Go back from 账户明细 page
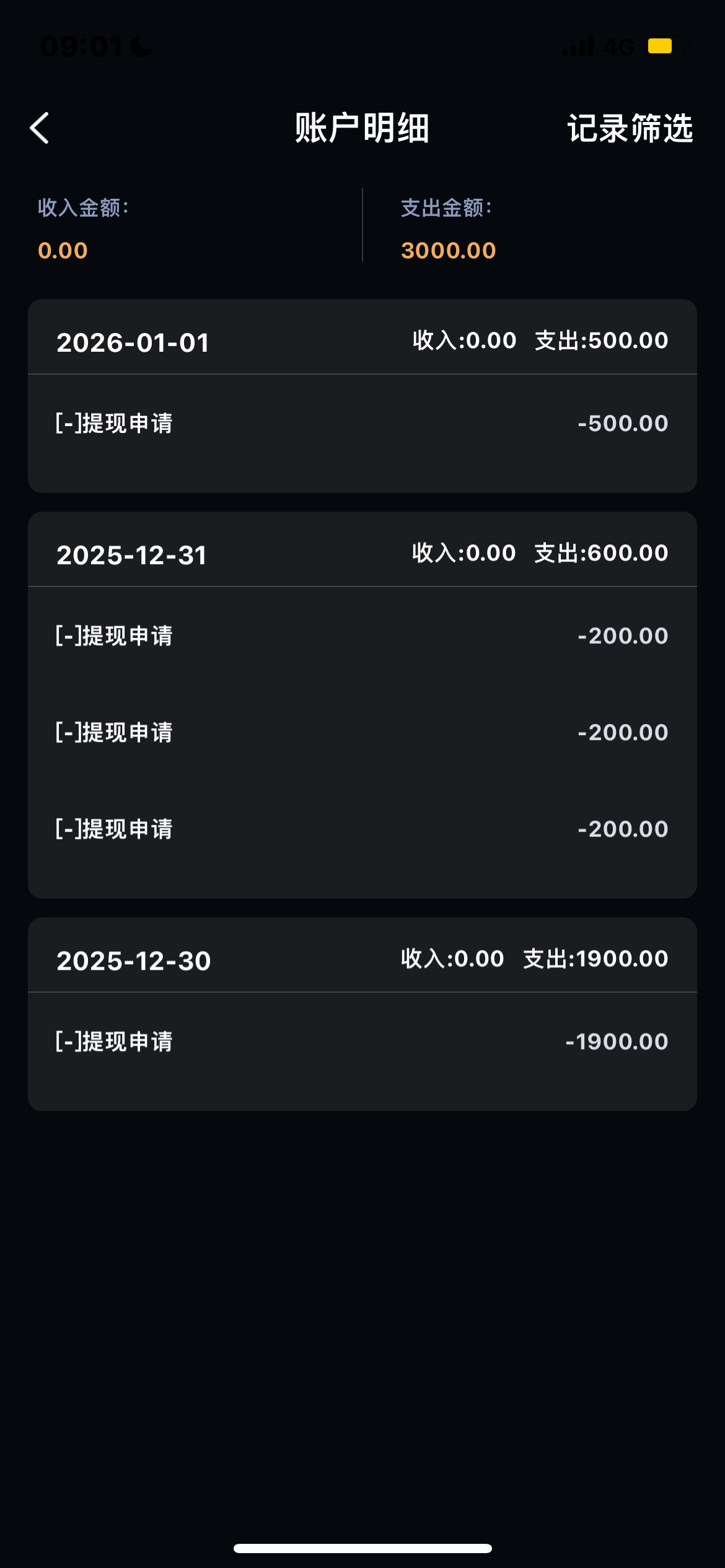Image resolution: width=725 pixels, height=1568 pixels. [40, 128]
